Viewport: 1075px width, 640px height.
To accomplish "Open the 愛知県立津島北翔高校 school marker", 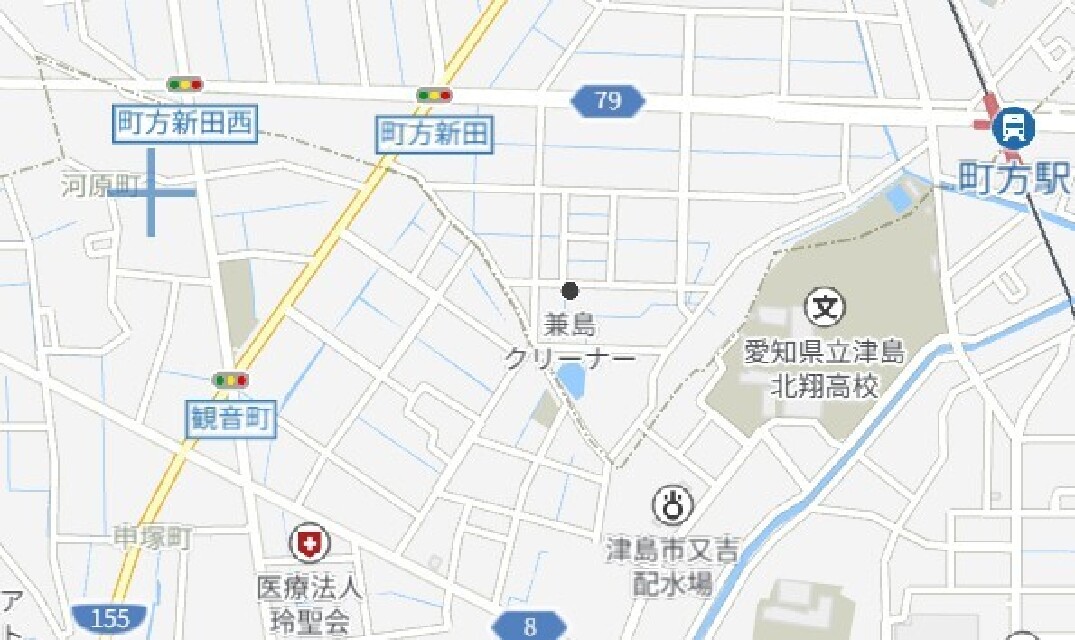I will click(825, 306).
